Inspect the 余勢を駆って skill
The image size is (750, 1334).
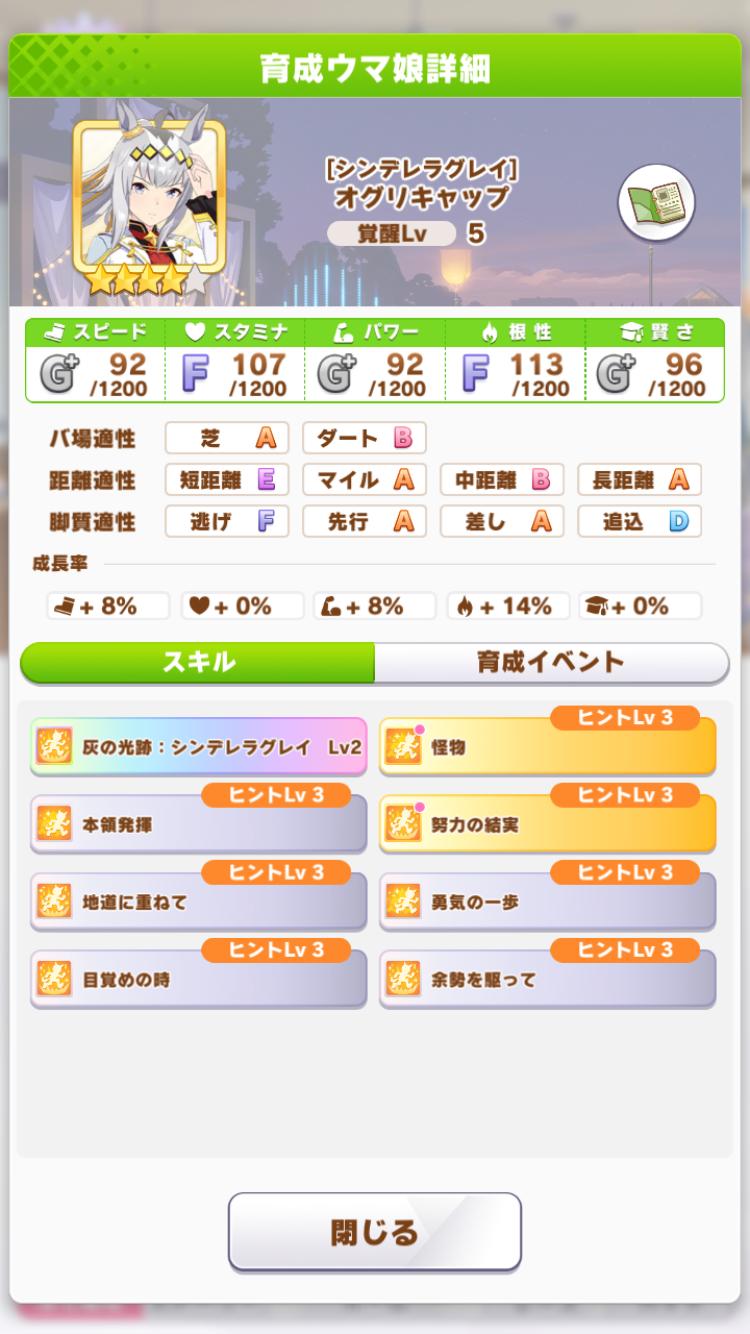[548, 981]
